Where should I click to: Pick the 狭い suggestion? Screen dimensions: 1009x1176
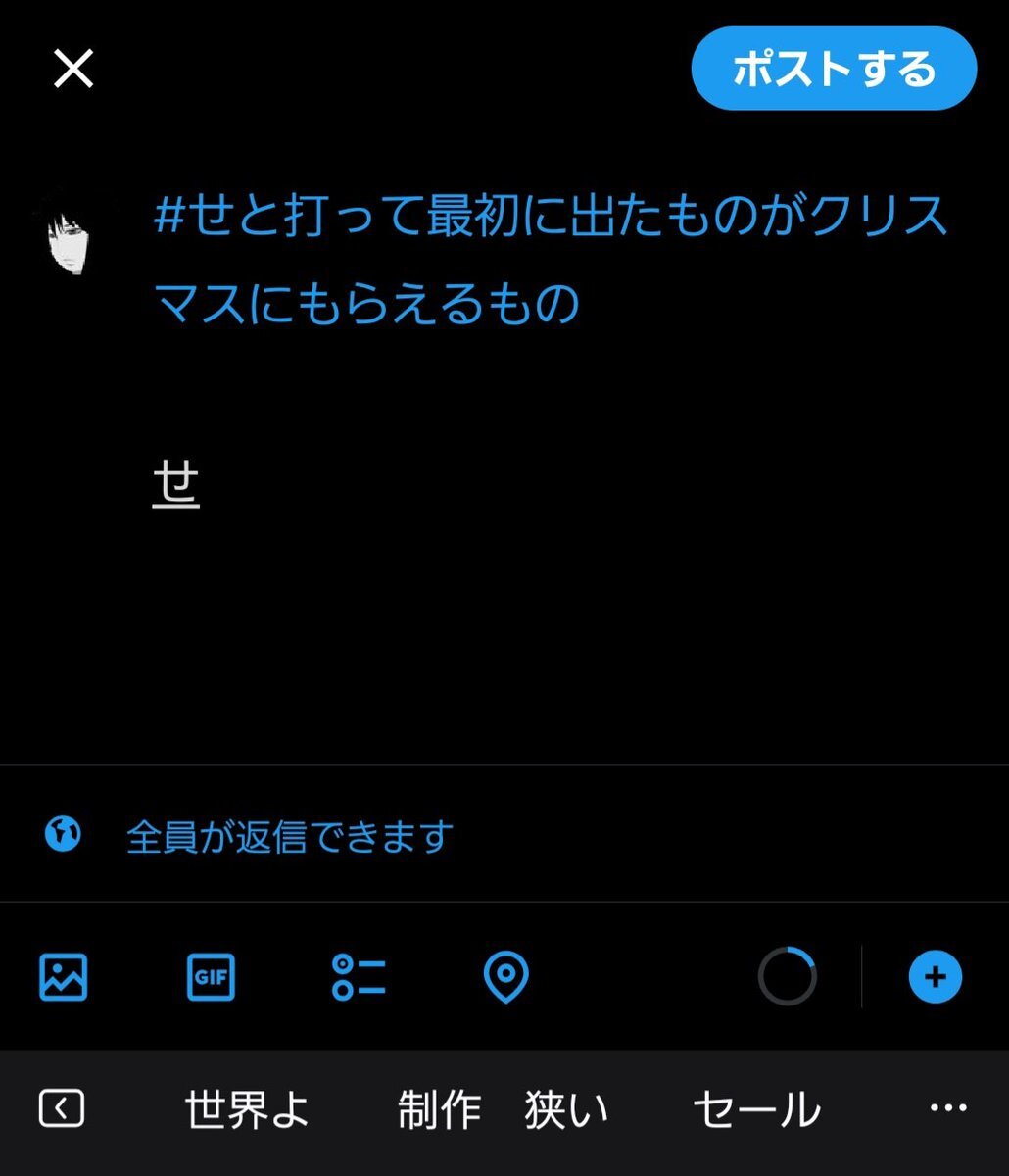click(566, 1109)
